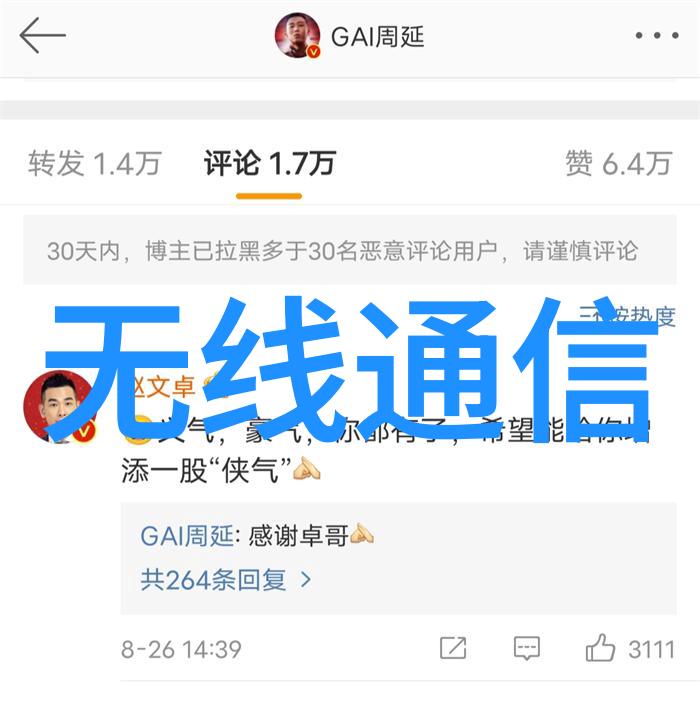Open GAI周延's name in the reply
This screenshot has width=700, height=702.
tap(186, 536)
